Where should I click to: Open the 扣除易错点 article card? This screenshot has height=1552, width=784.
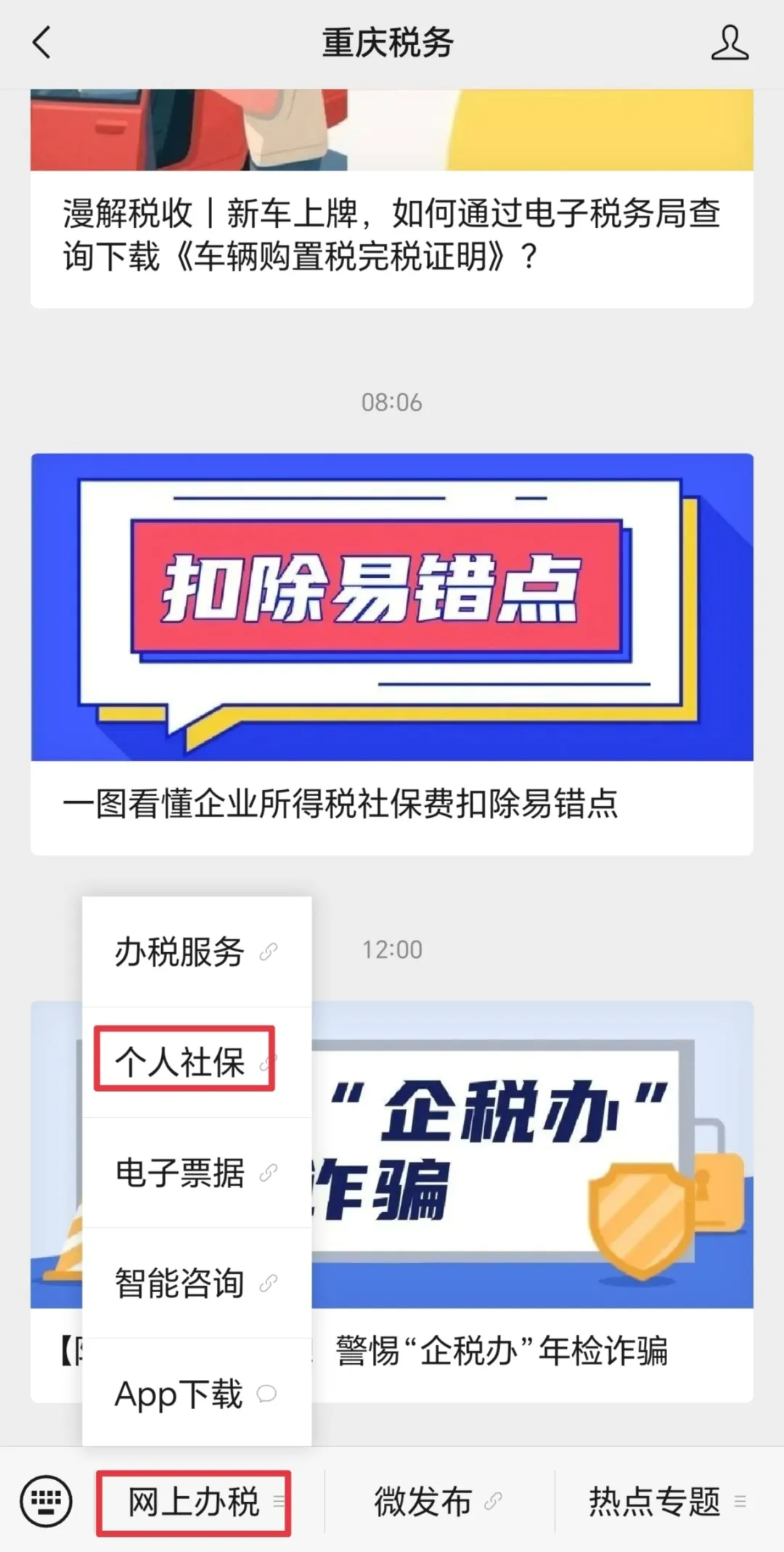click(x=392, y=654)
